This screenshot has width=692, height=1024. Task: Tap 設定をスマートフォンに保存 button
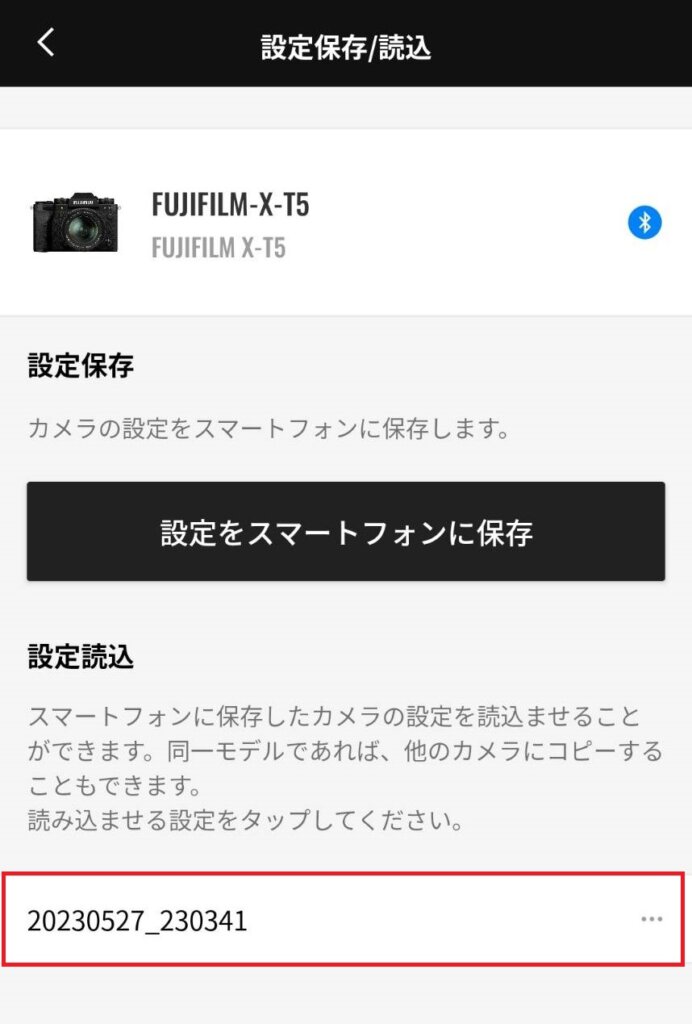[x=346, y=532]
